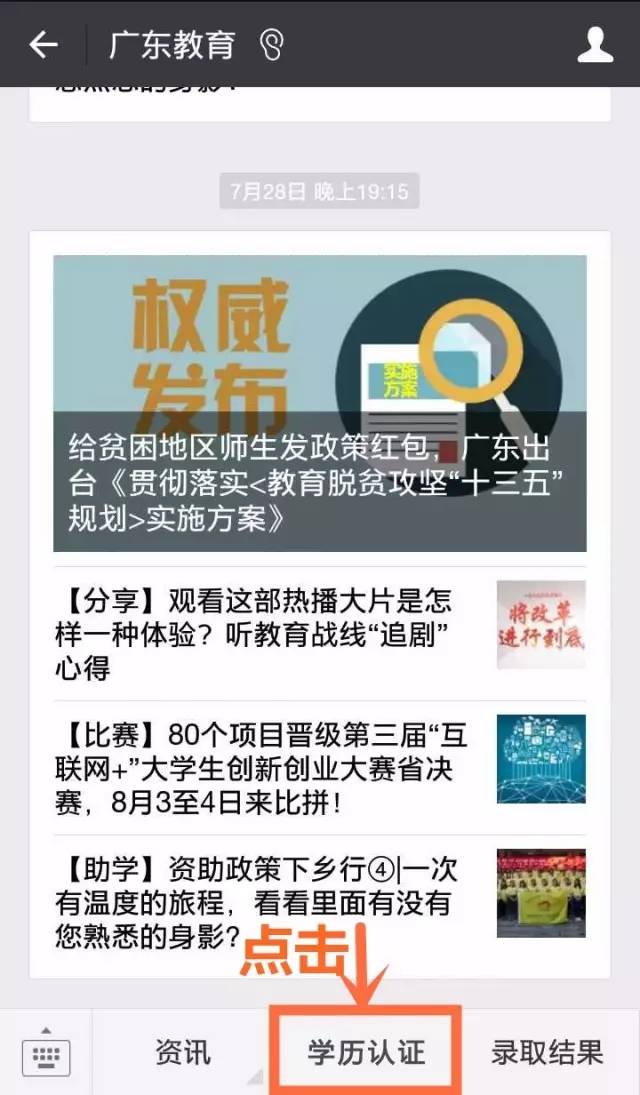Viewport: 640px width, 1095px height.
Task: Open the 录取结果 menu
Action: 547,1052
